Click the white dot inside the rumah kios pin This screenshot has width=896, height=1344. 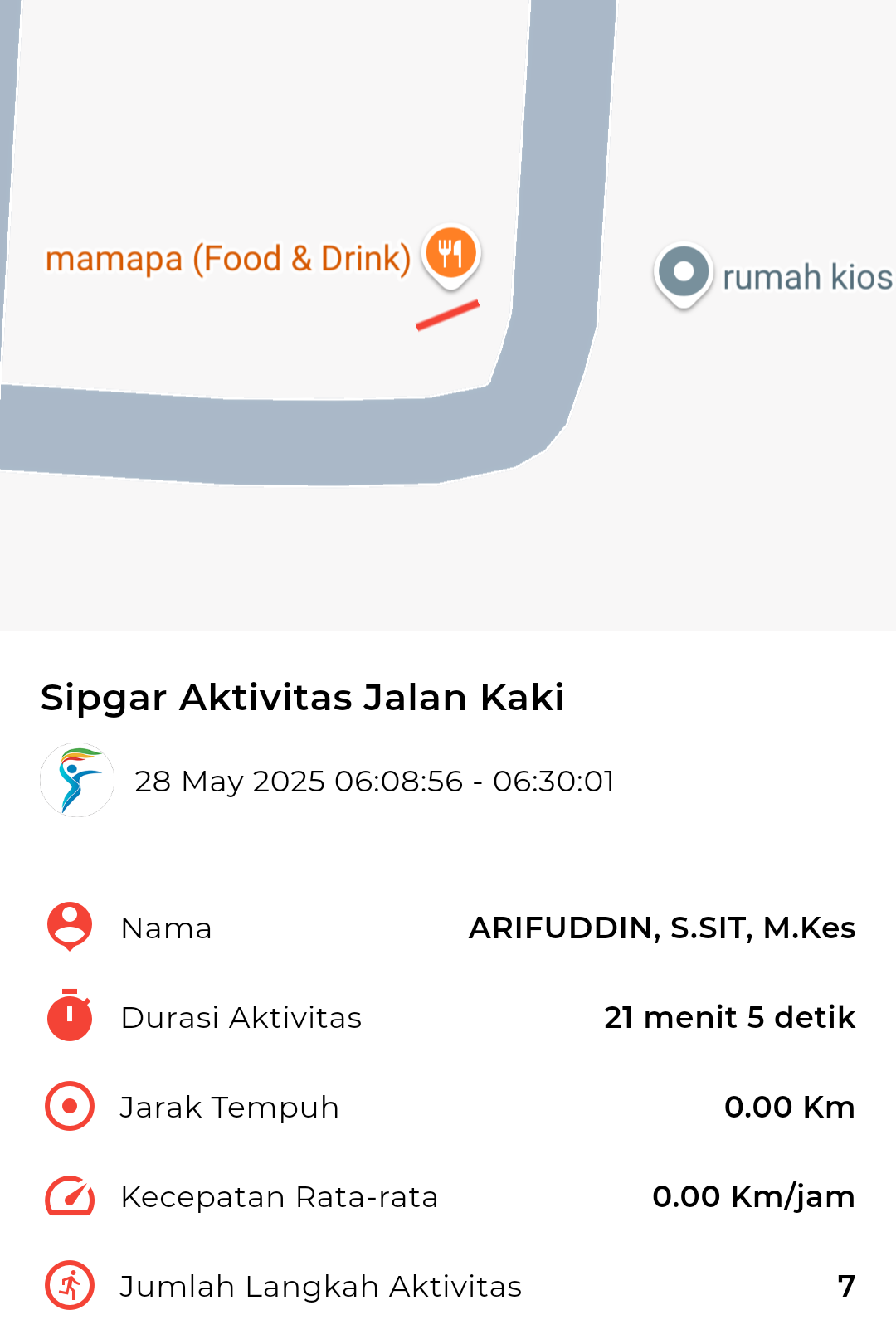pyautogui.click(x=682, y=270)
